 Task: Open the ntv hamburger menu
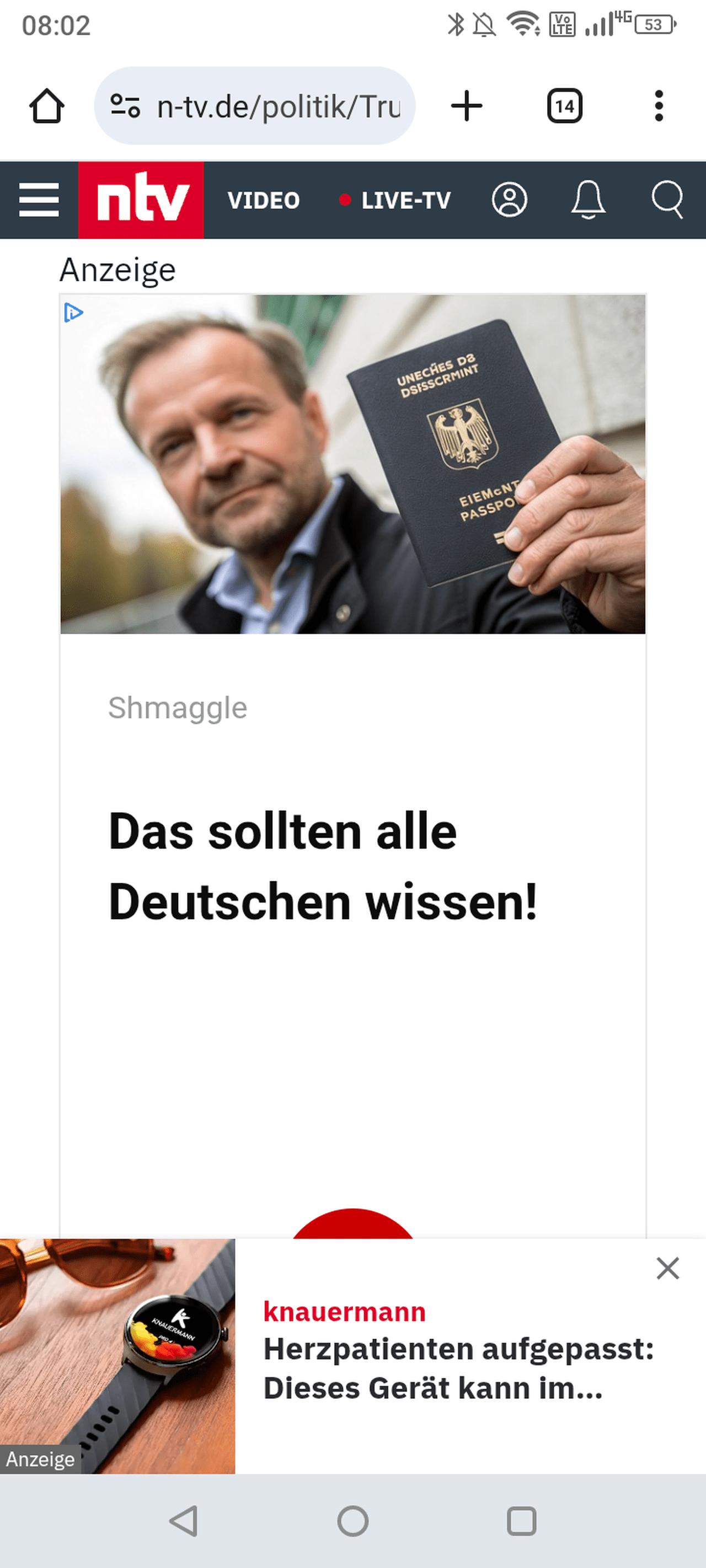(x=39, y=200)
